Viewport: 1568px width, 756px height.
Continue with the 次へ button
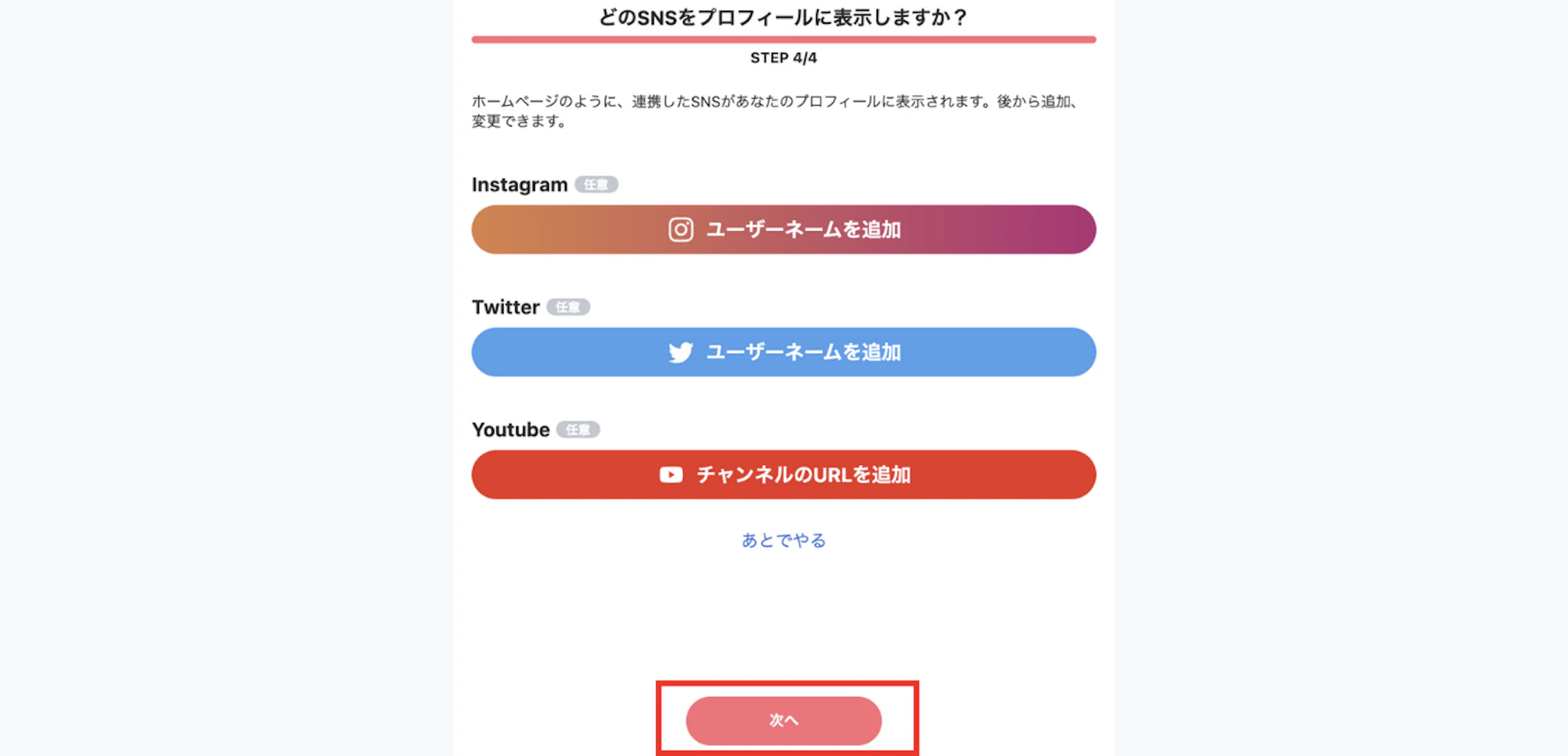(x=783, y=720)
